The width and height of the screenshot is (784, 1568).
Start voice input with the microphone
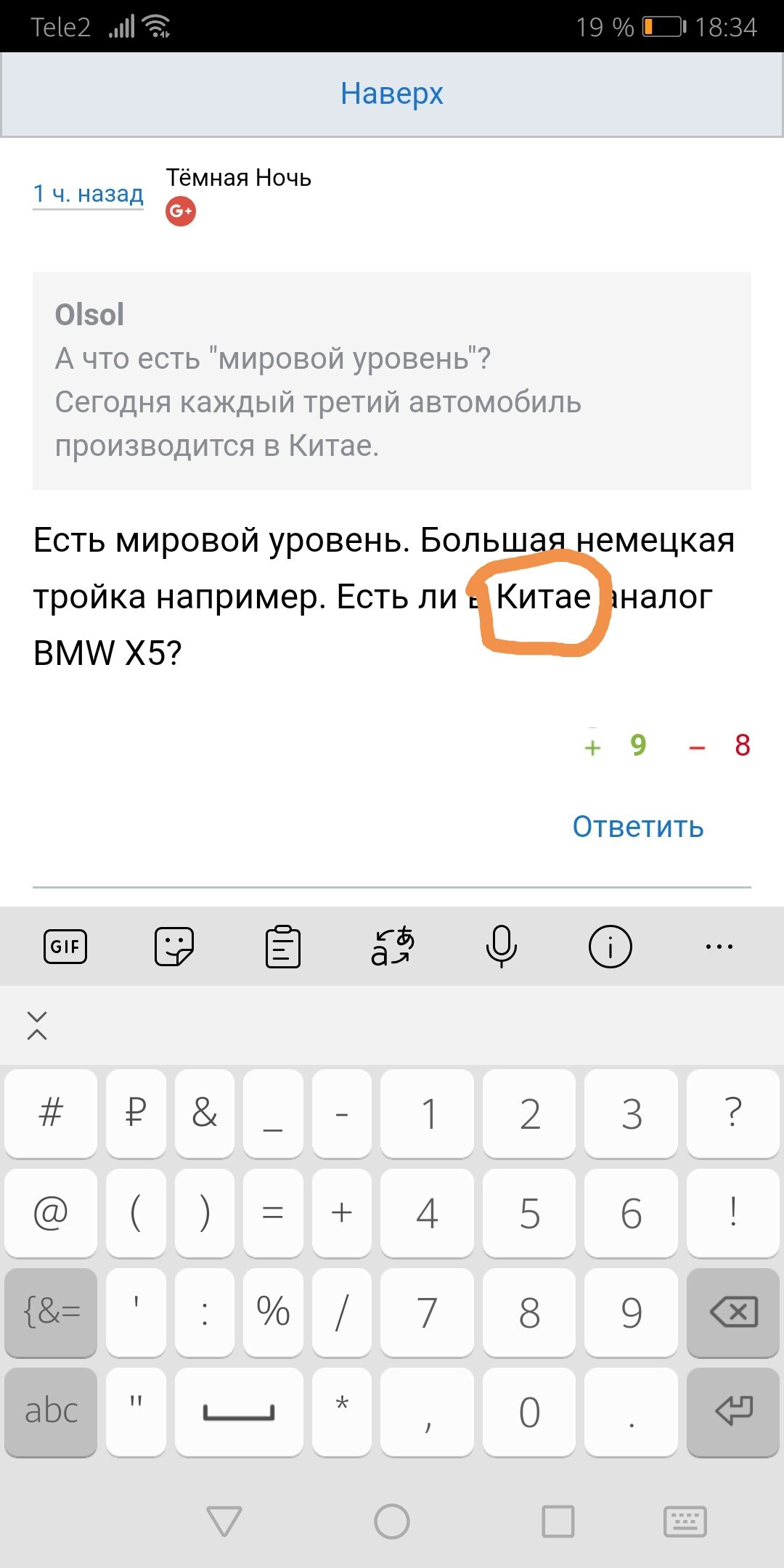[x=501, y=947]
